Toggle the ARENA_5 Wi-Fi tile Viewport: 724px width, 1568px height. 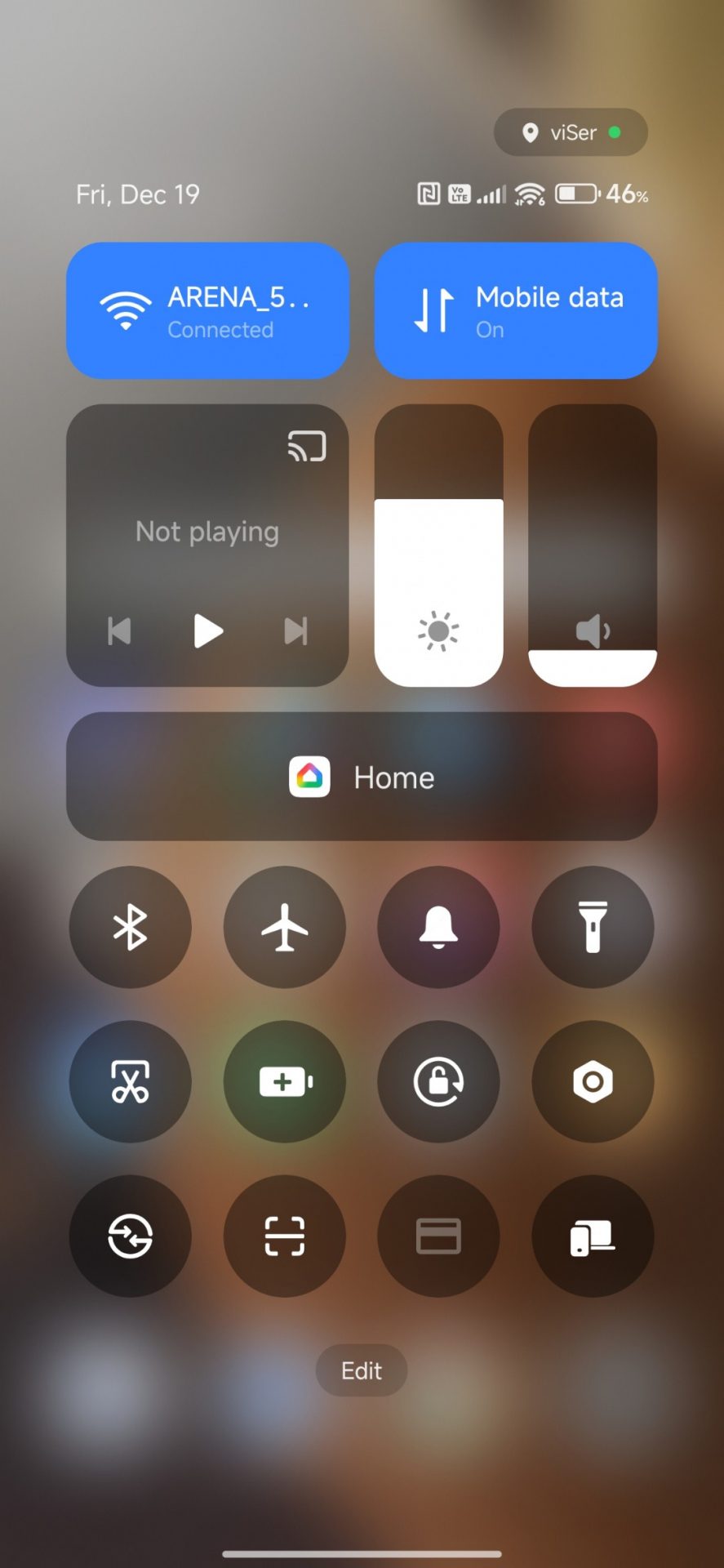pyautogui.click(x=207, y=310)
